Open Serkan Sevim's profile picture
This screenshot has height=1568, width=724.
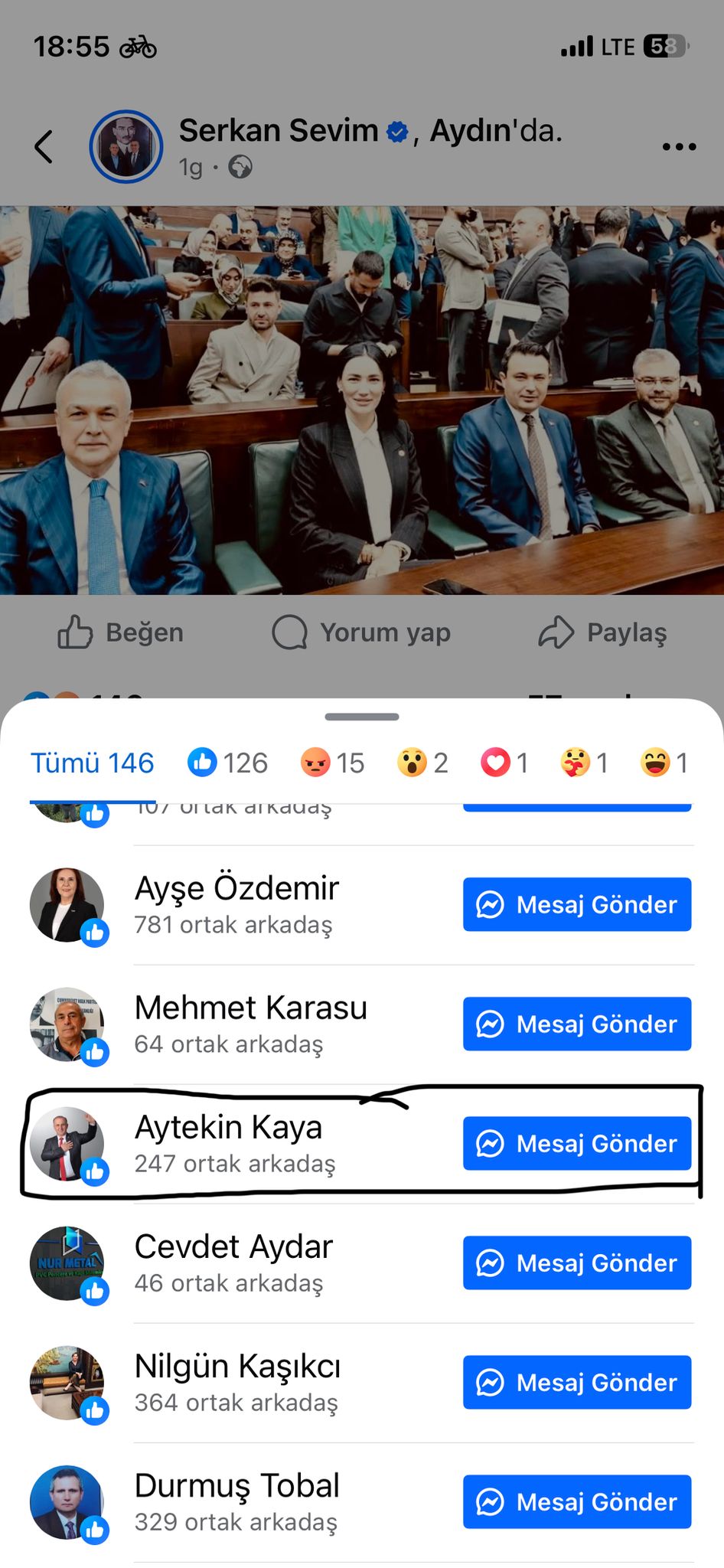click(x=126, y=146)
